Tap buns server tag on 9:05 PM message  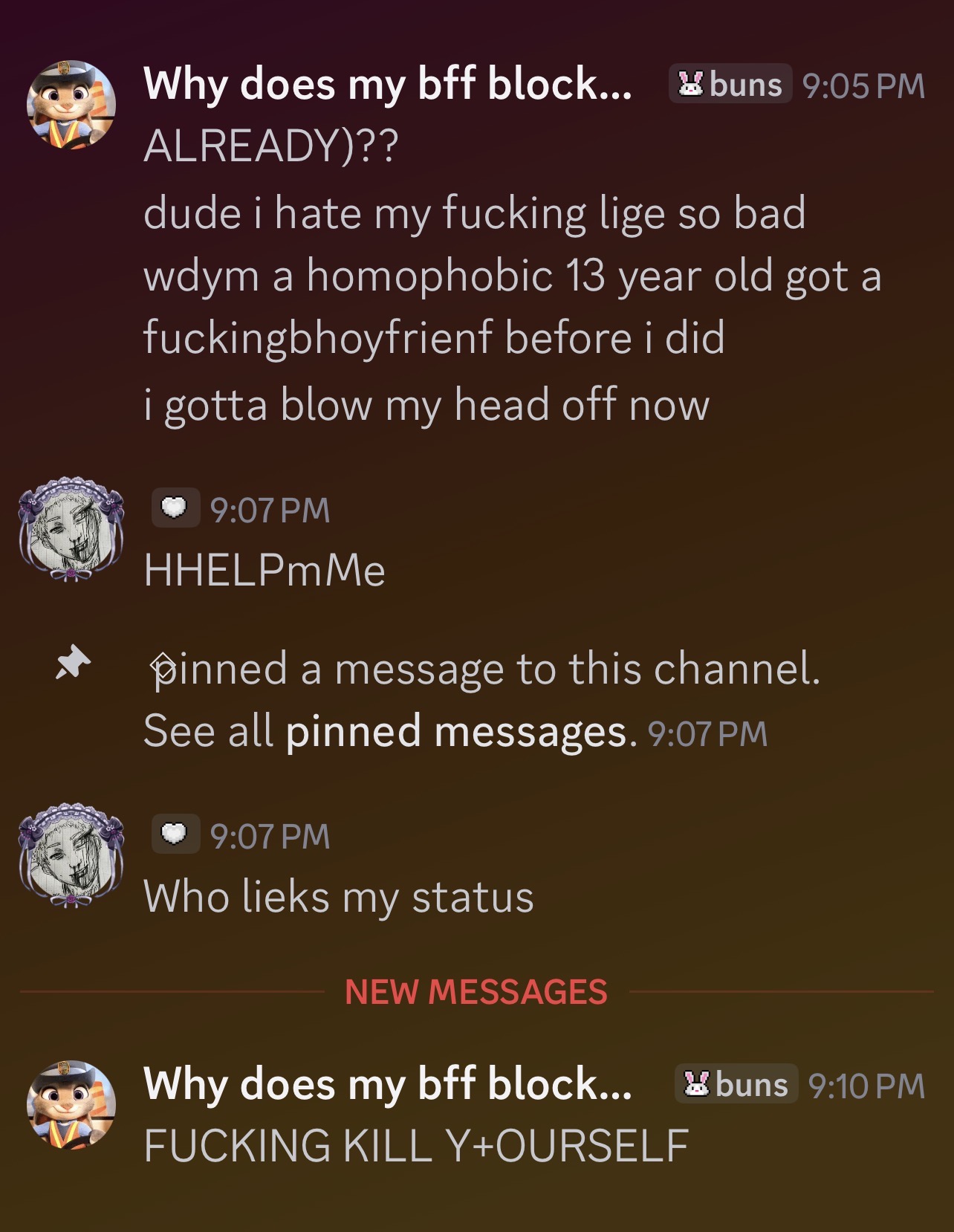[730, 85]
